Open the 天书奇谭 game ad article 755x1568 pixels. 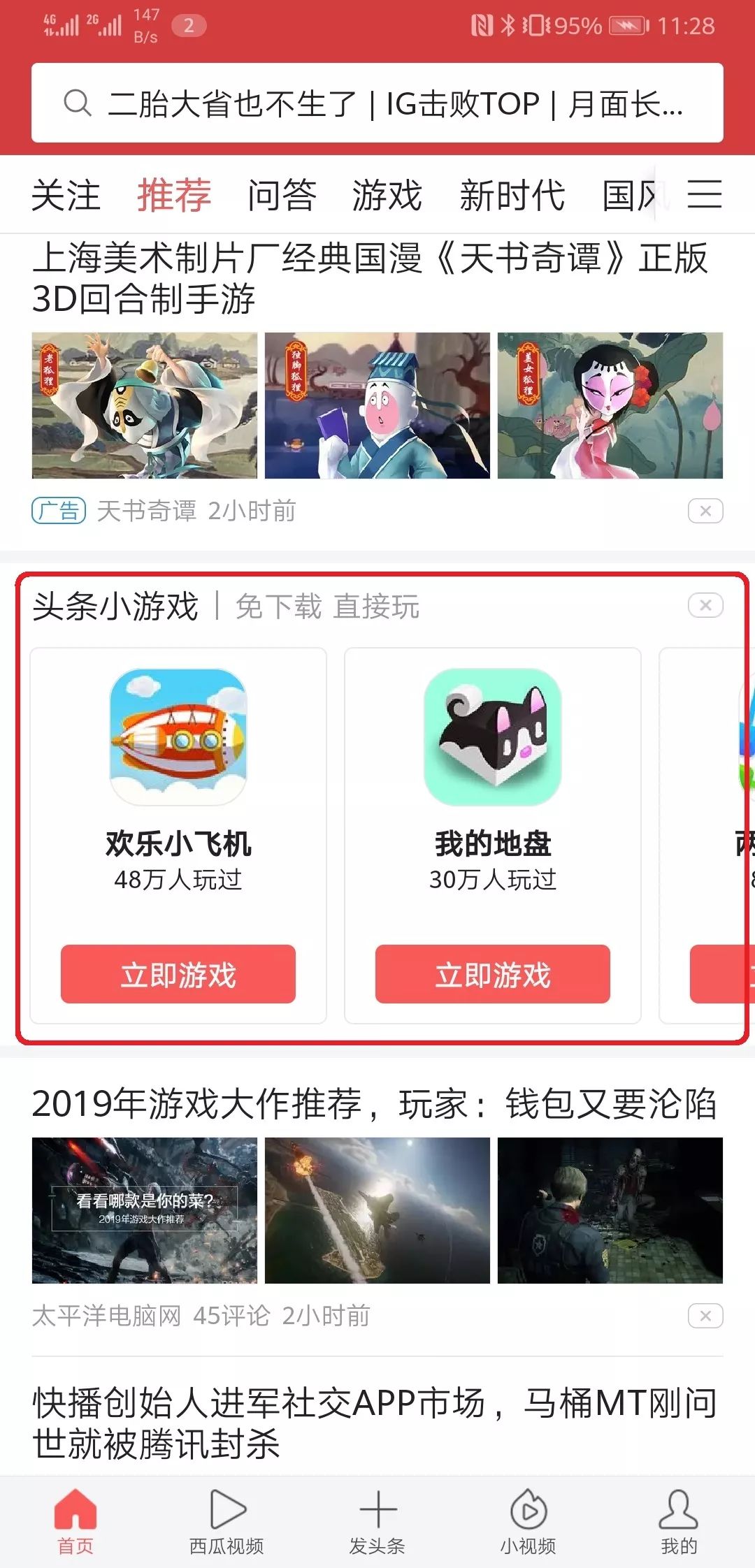pyautogui.click(x=369, y=278)
